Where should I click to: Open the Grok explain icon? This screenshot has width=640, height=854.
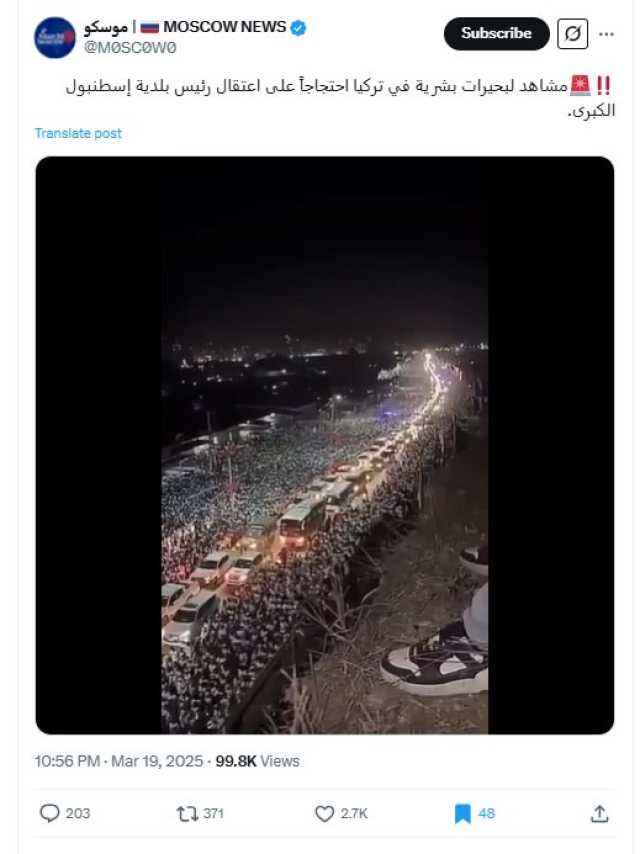click(x=572, y=34)
